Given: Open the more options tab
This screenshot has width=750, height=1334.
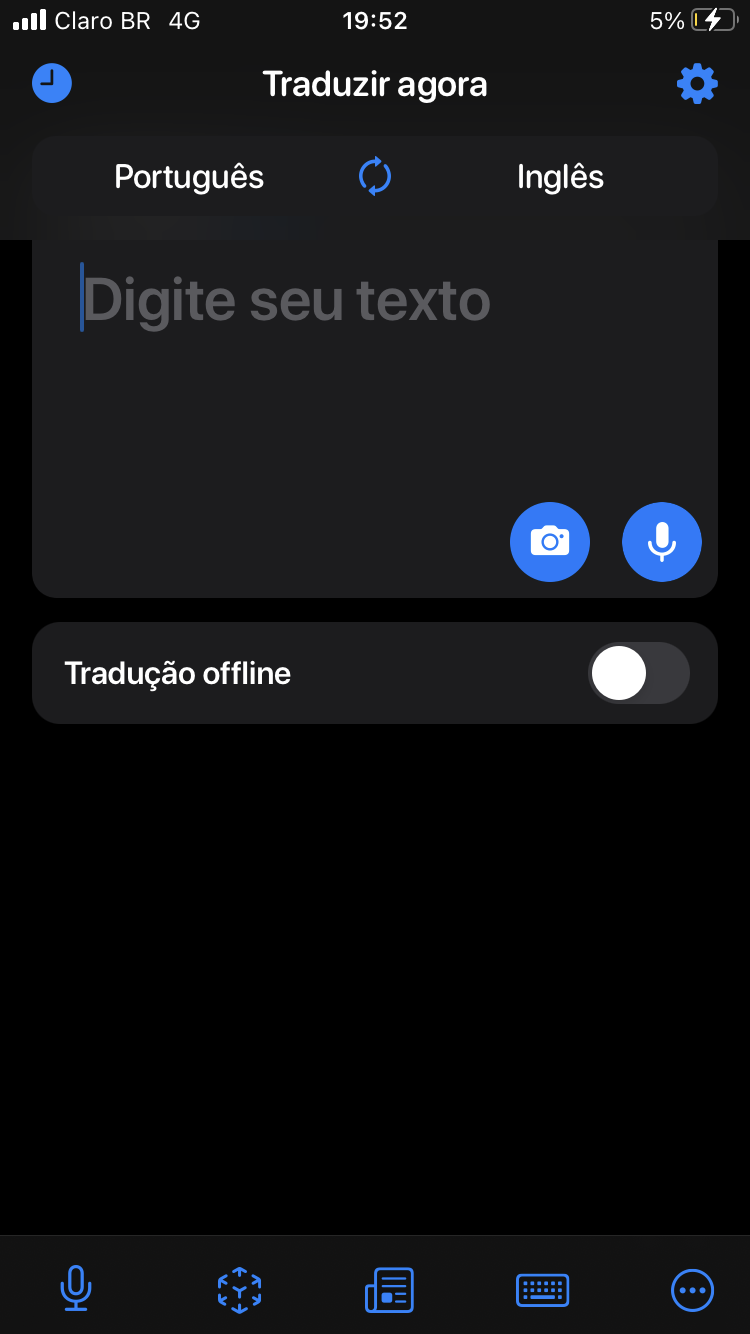Looking at the screenshot, I should tap(692, 1289).
